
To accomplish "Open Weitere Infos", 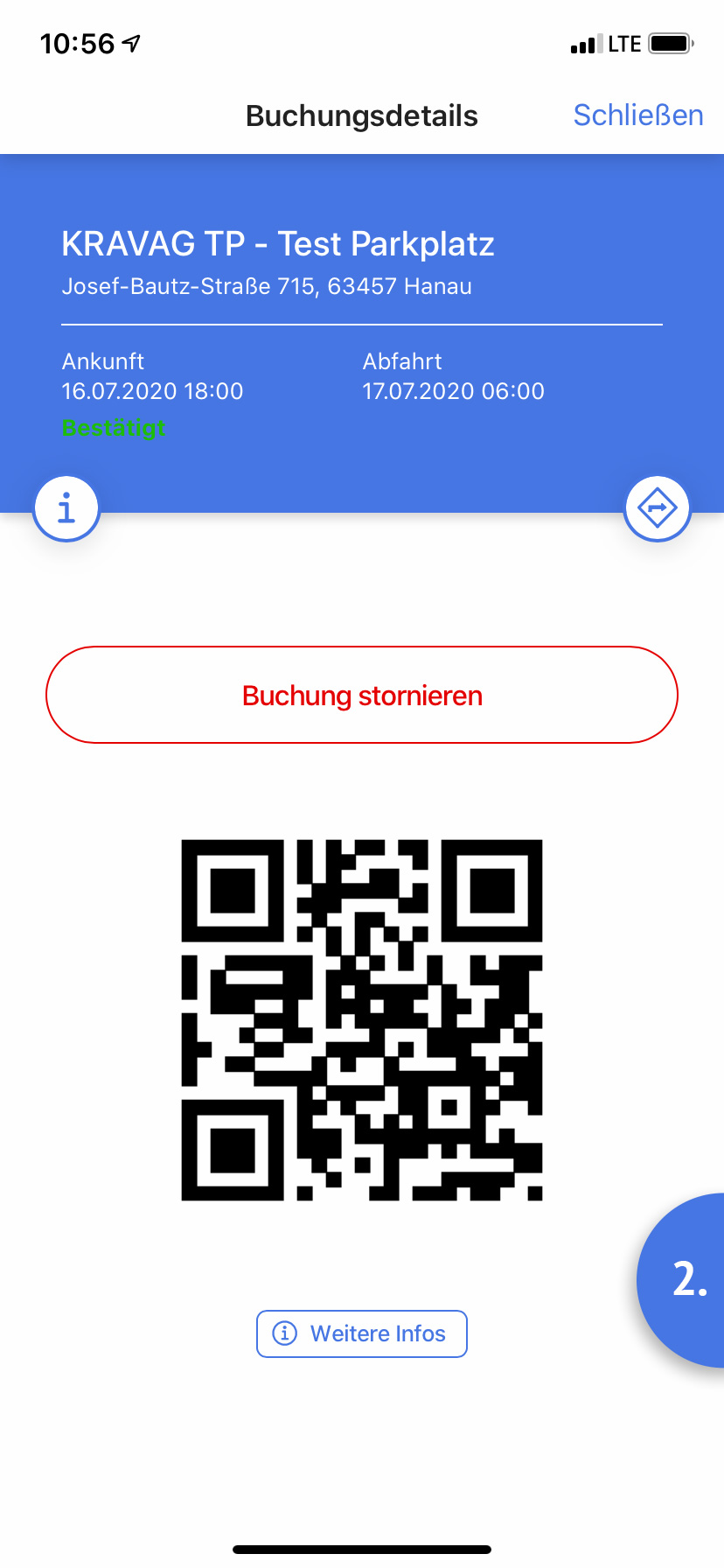I will (362, 1333).
